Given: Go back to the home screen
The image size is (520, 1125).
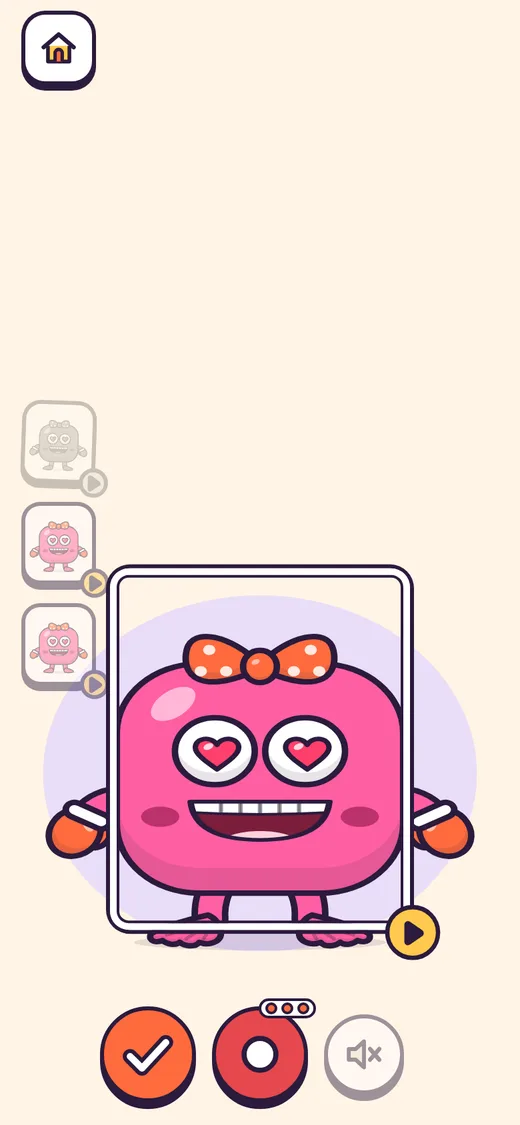Looking at the screenshot, I should 58,50.
